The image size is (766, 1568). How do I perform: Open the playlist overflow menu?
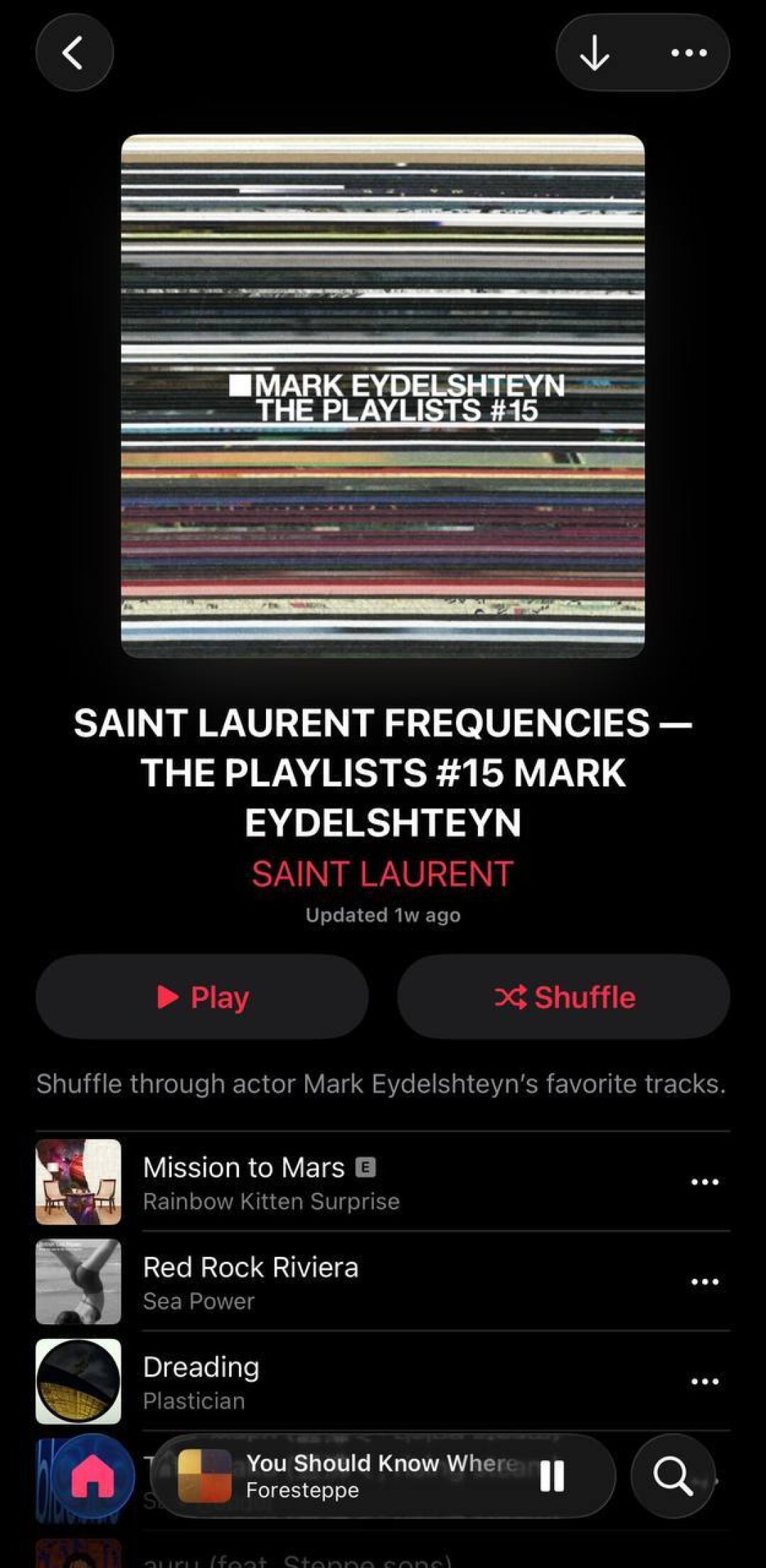click(x=689, y=53)
